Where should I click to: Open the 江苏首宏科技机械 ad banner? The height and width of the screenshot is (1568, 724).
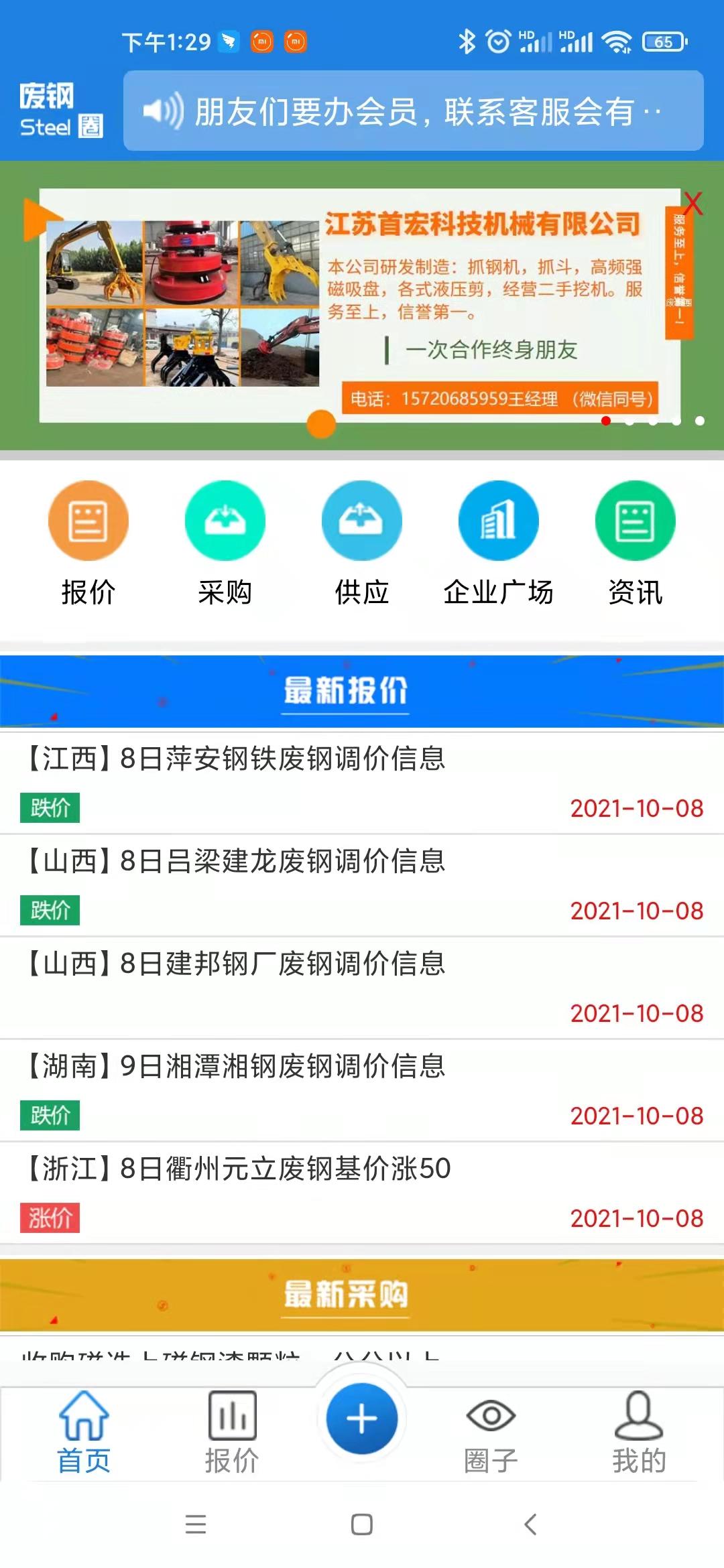point(349,305)
